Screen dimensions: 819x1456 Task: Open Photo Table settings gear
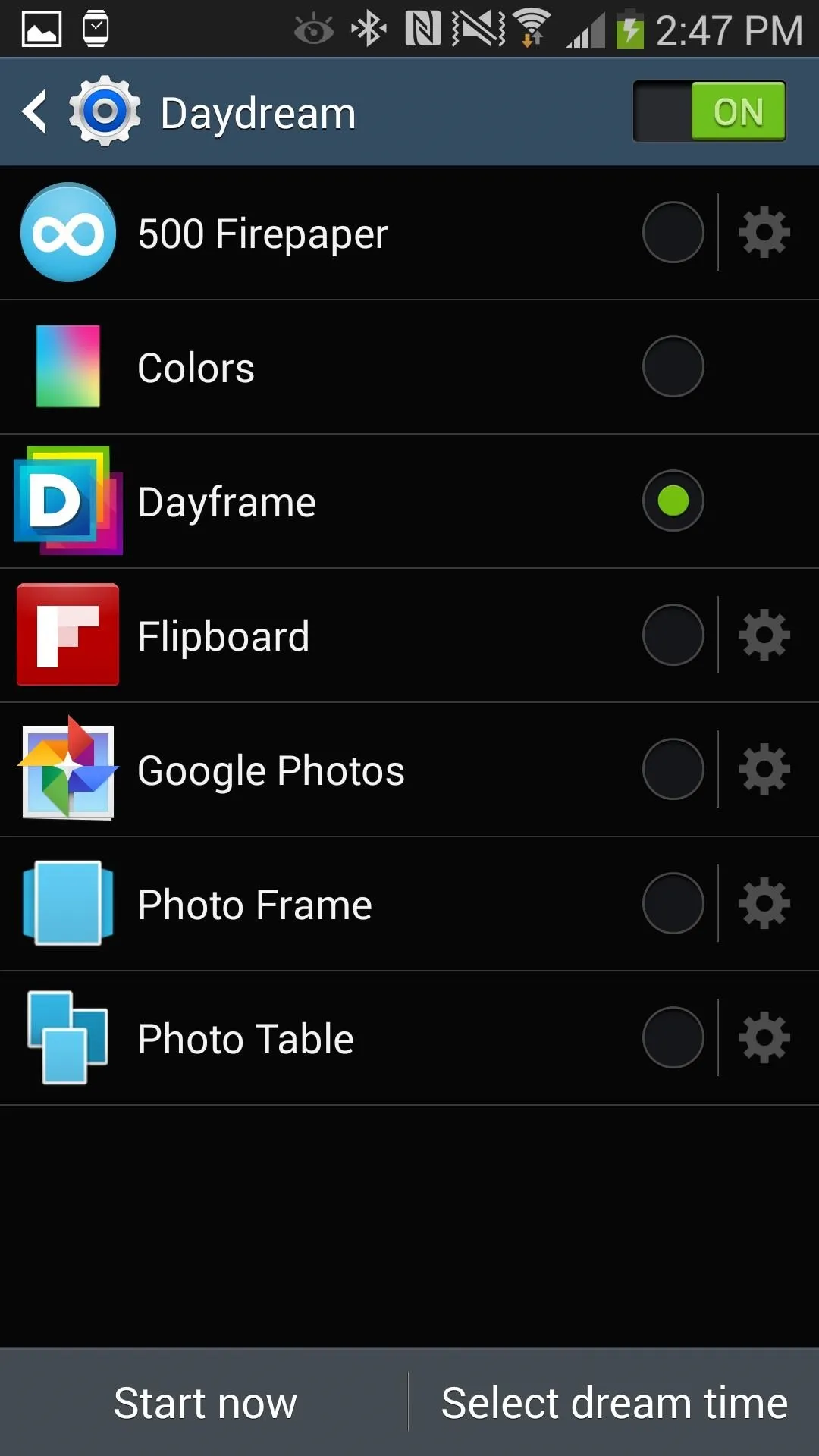pyautogui.click(x=764, y=1037)
